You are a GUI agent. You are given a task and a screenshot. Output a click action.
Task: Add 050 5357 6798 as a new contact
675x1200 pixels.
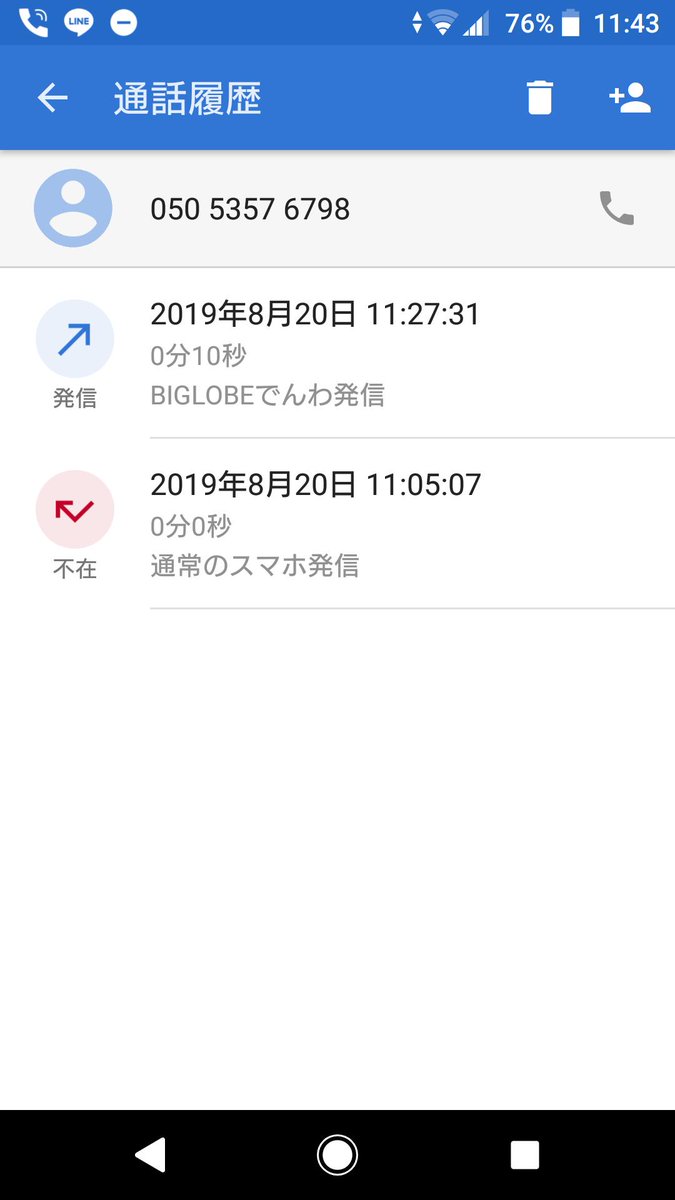(x=630, y=98)
